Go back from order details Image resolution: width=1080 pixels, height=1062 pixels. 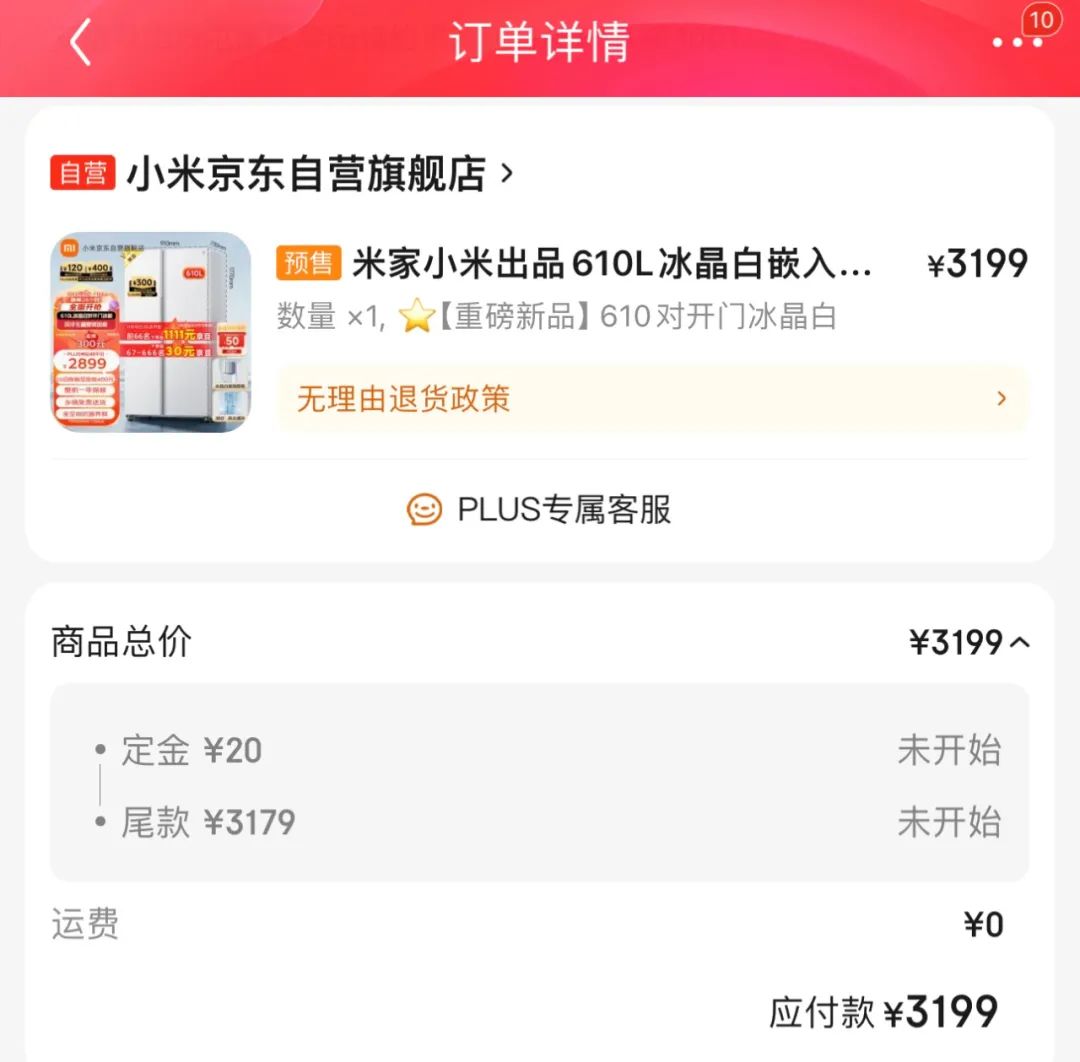coord(80,43)
